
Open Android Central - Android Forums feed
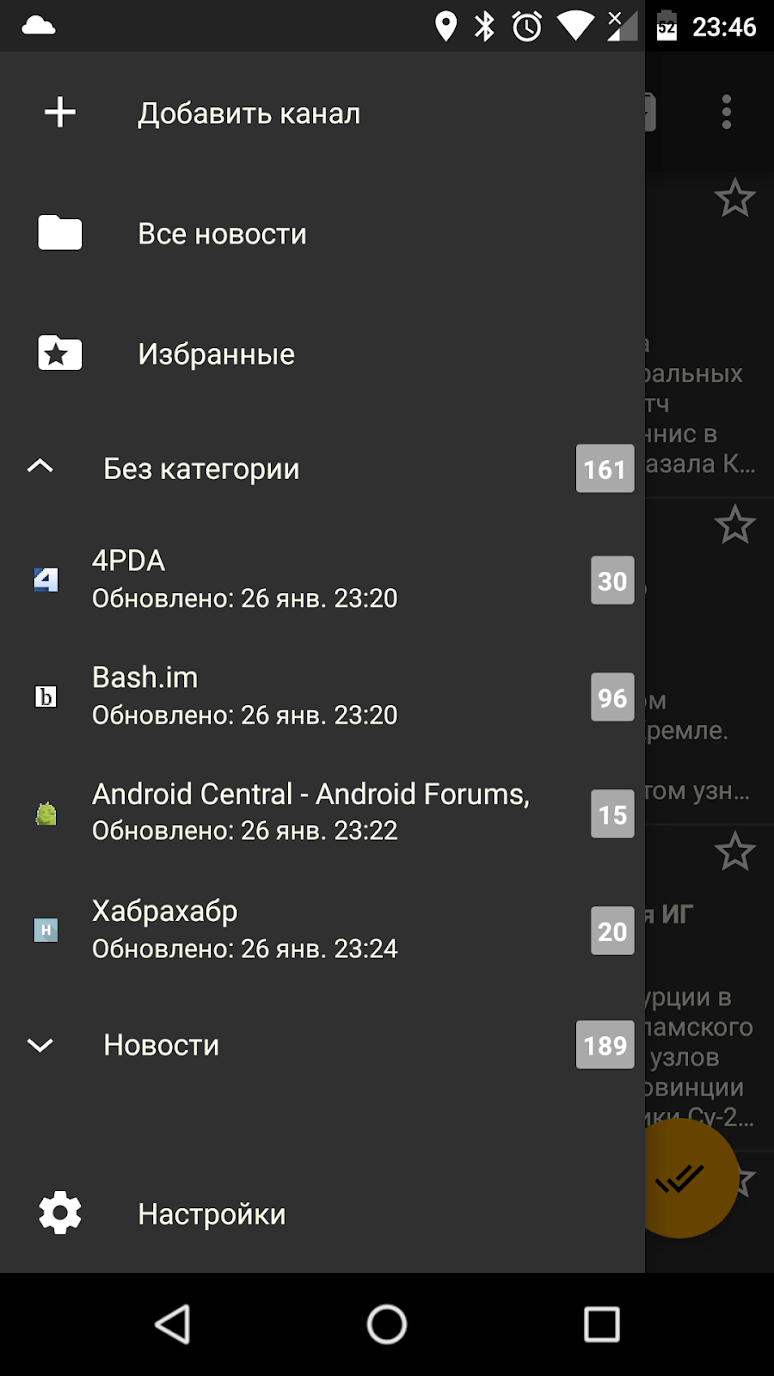pos(310,812)
